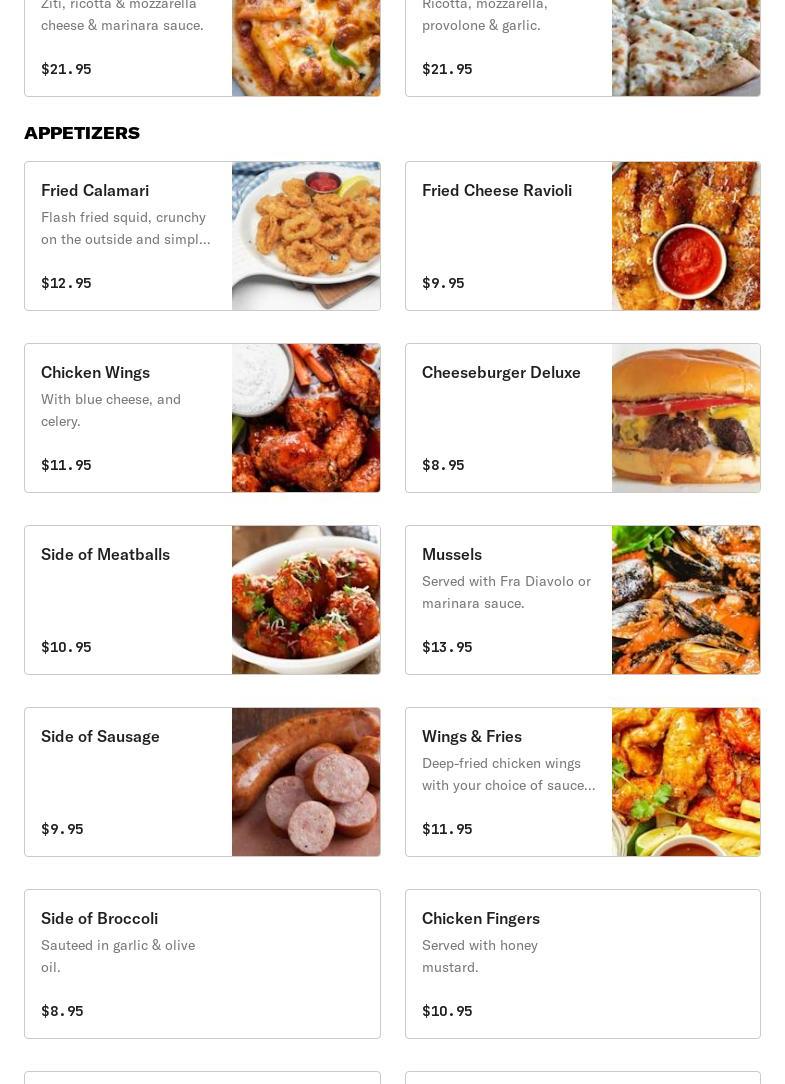Open the Wings & Fries card
The image size is (785, 1084).
pyautogui.click(x=582, y=782)
